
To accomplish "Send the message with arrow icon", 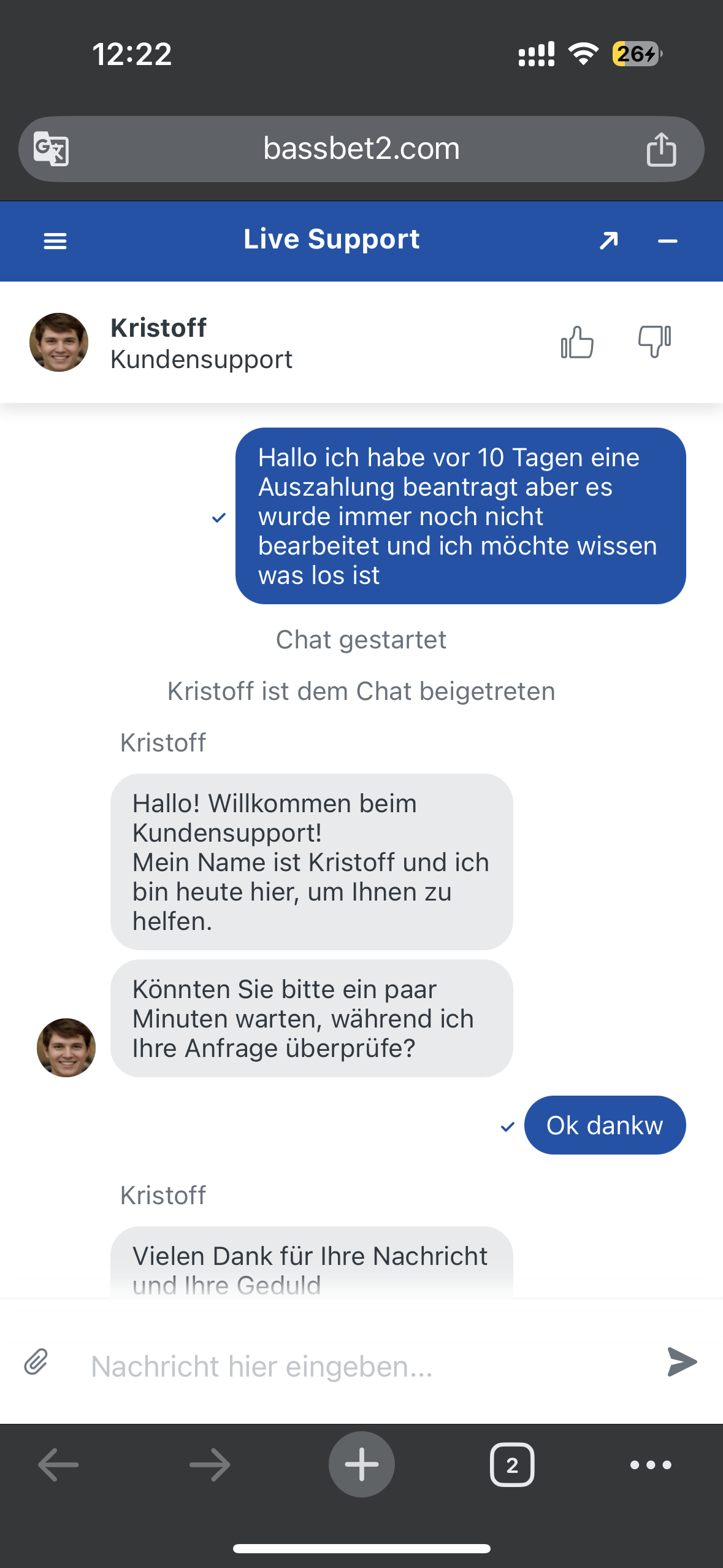I will pyautogui.click(x=681, y=1362).
